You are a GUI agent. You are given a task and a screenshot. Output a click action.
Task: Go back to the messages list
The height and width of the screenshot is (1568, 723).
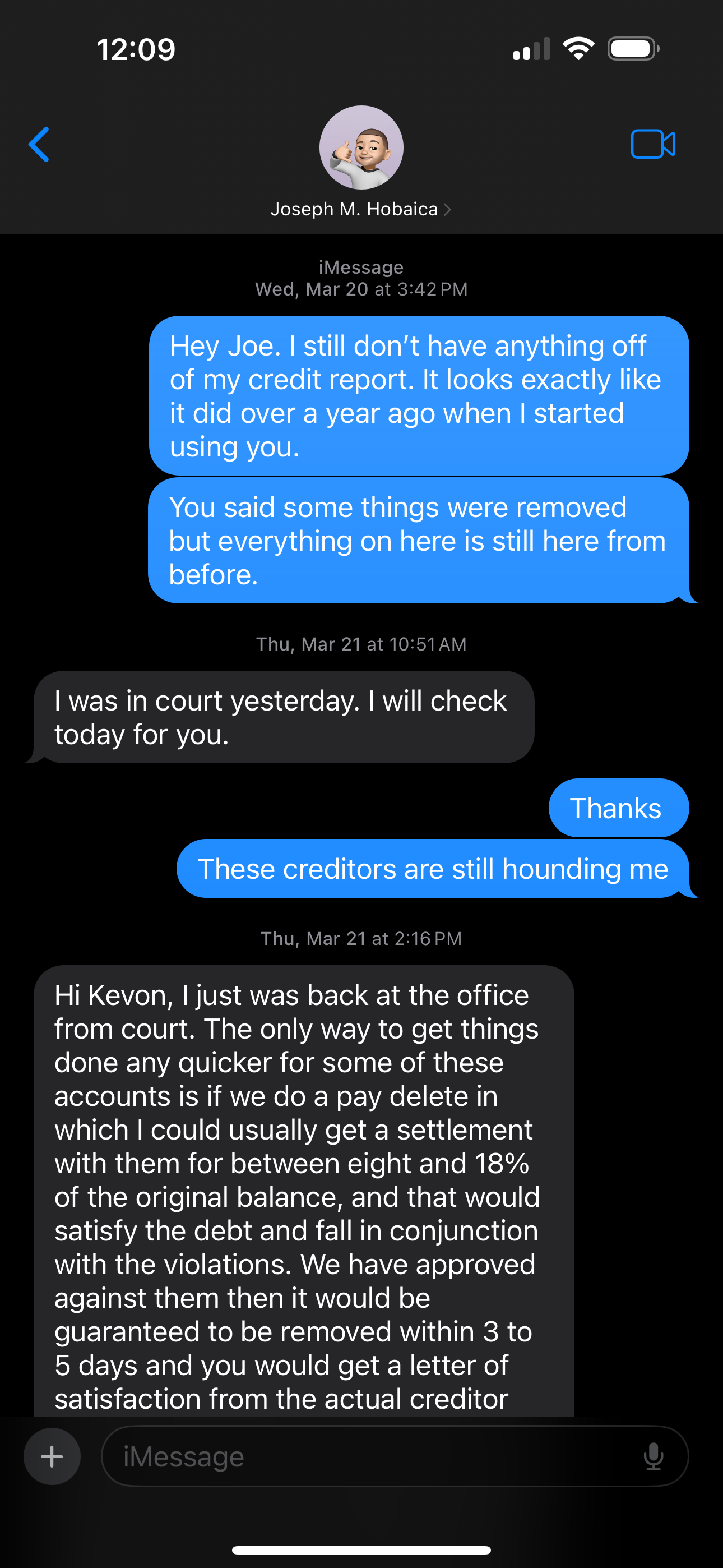pos(39,145)
